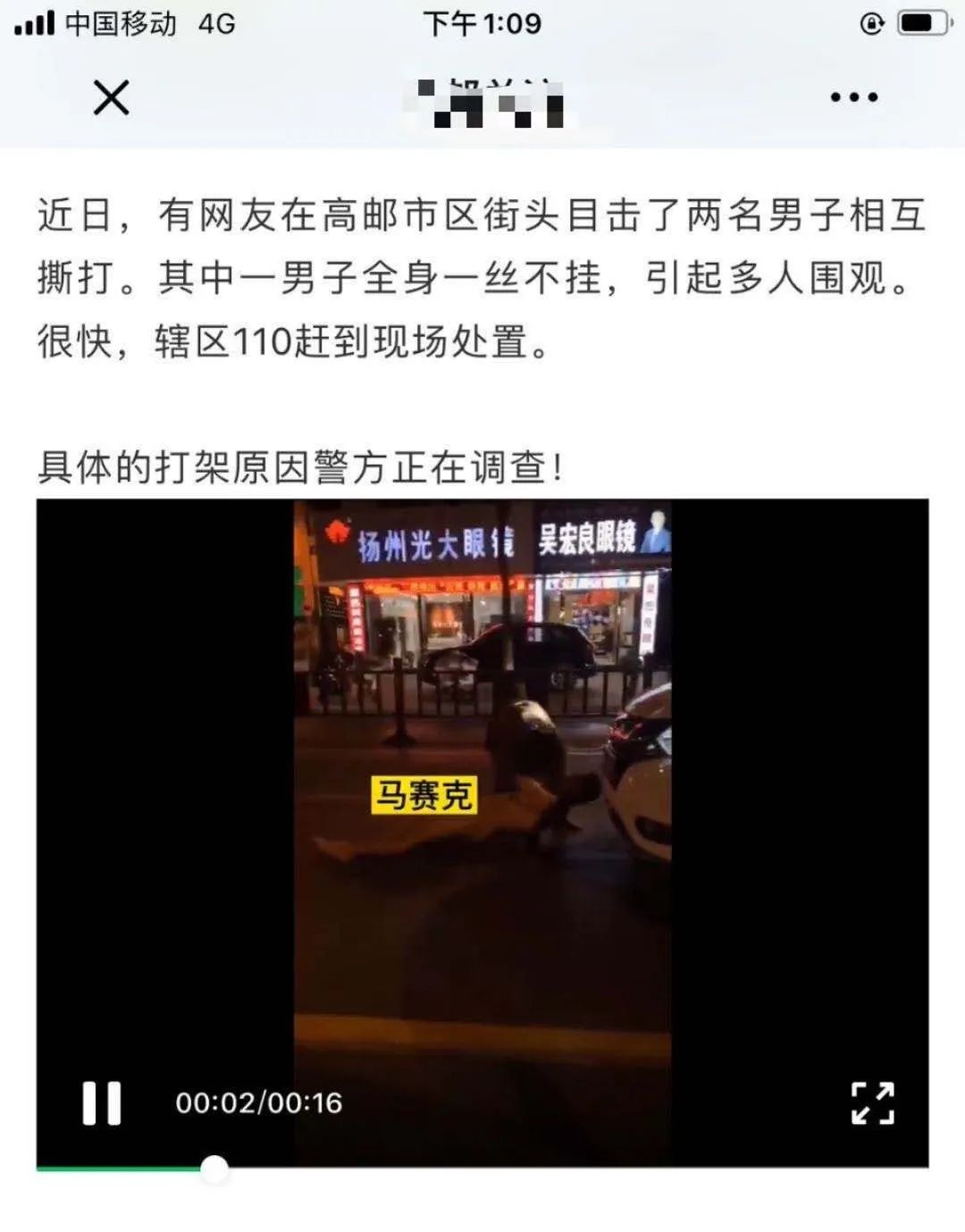
Task: Open the three-dot more options menu
Action: (x=855, y=98)
